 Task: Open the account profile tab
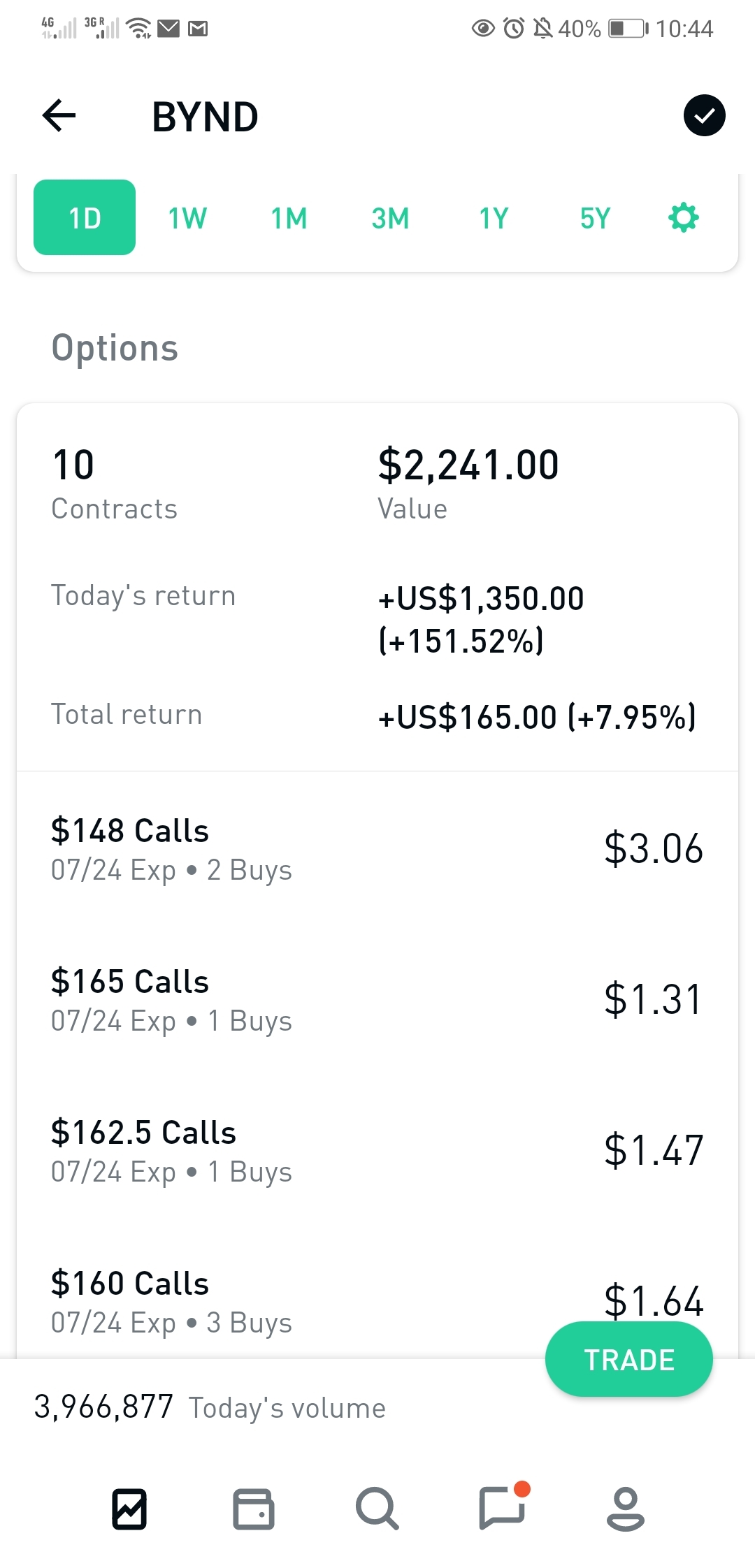[x=626, y=1509]
